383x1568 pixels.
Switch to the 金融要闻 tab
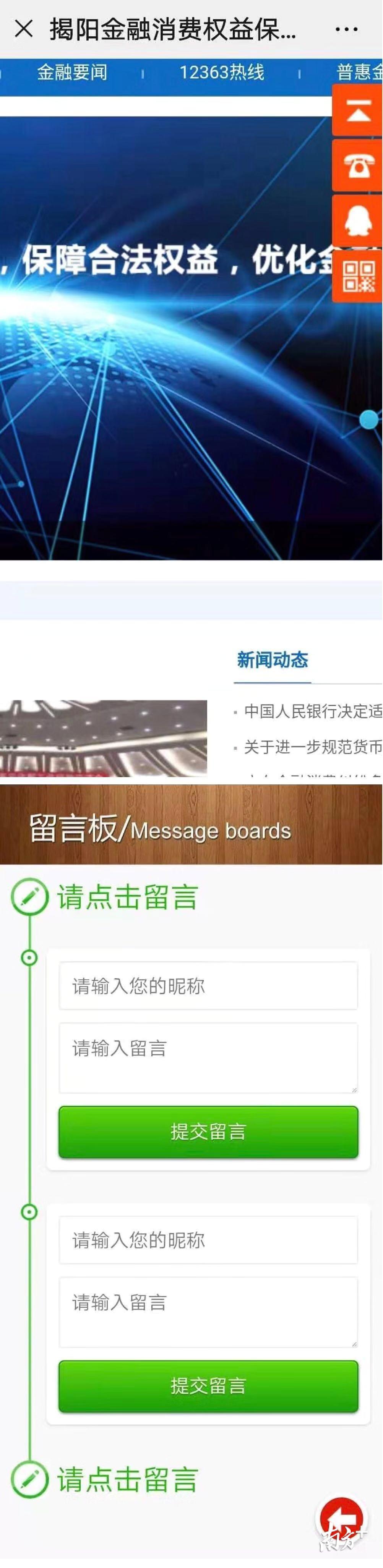pyautogui.click(x=72, y=73)
